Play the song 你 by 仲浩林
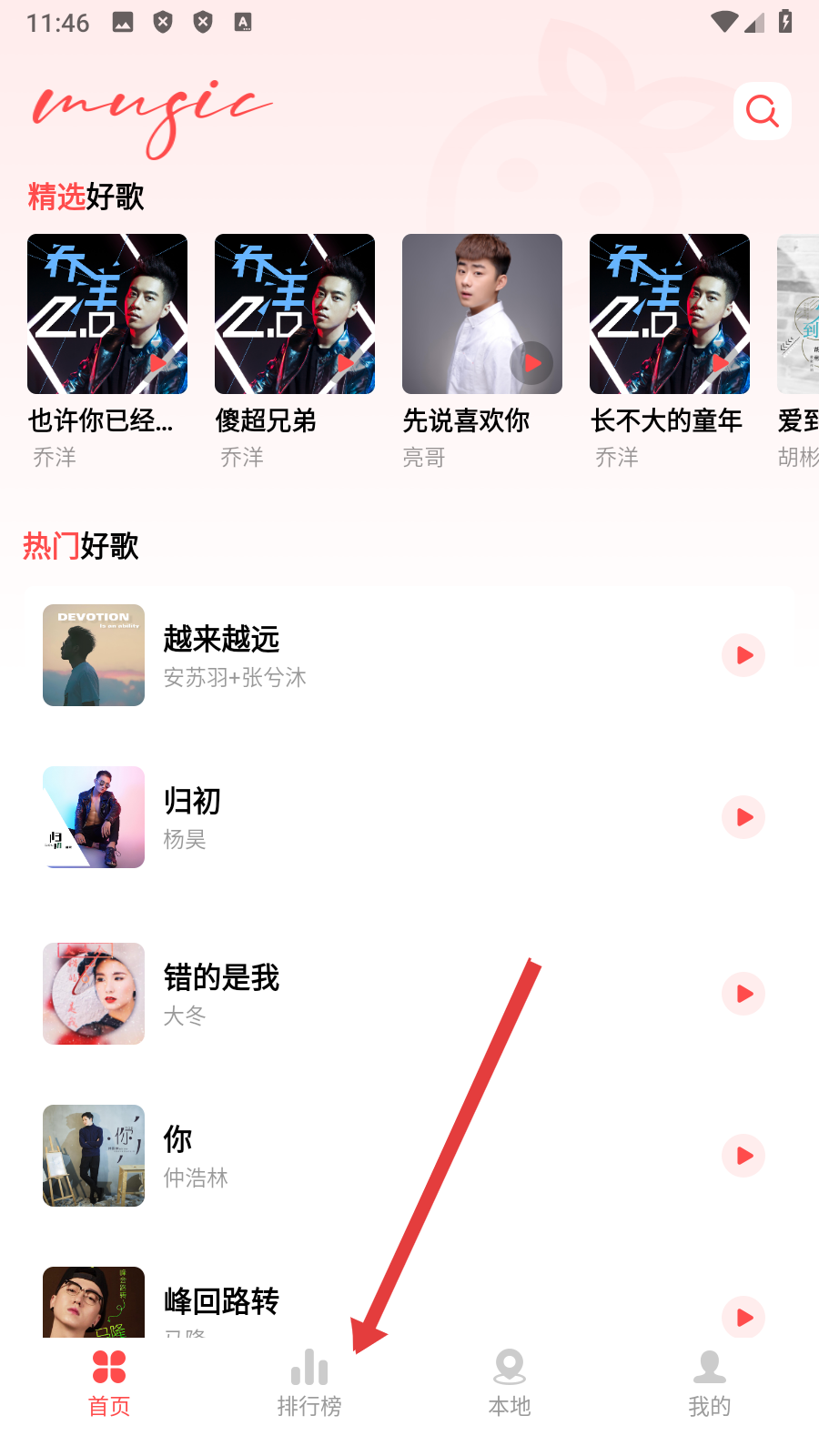This screenshot has width=819, height=1456. pyautogui.click(x=743, y=1156)
